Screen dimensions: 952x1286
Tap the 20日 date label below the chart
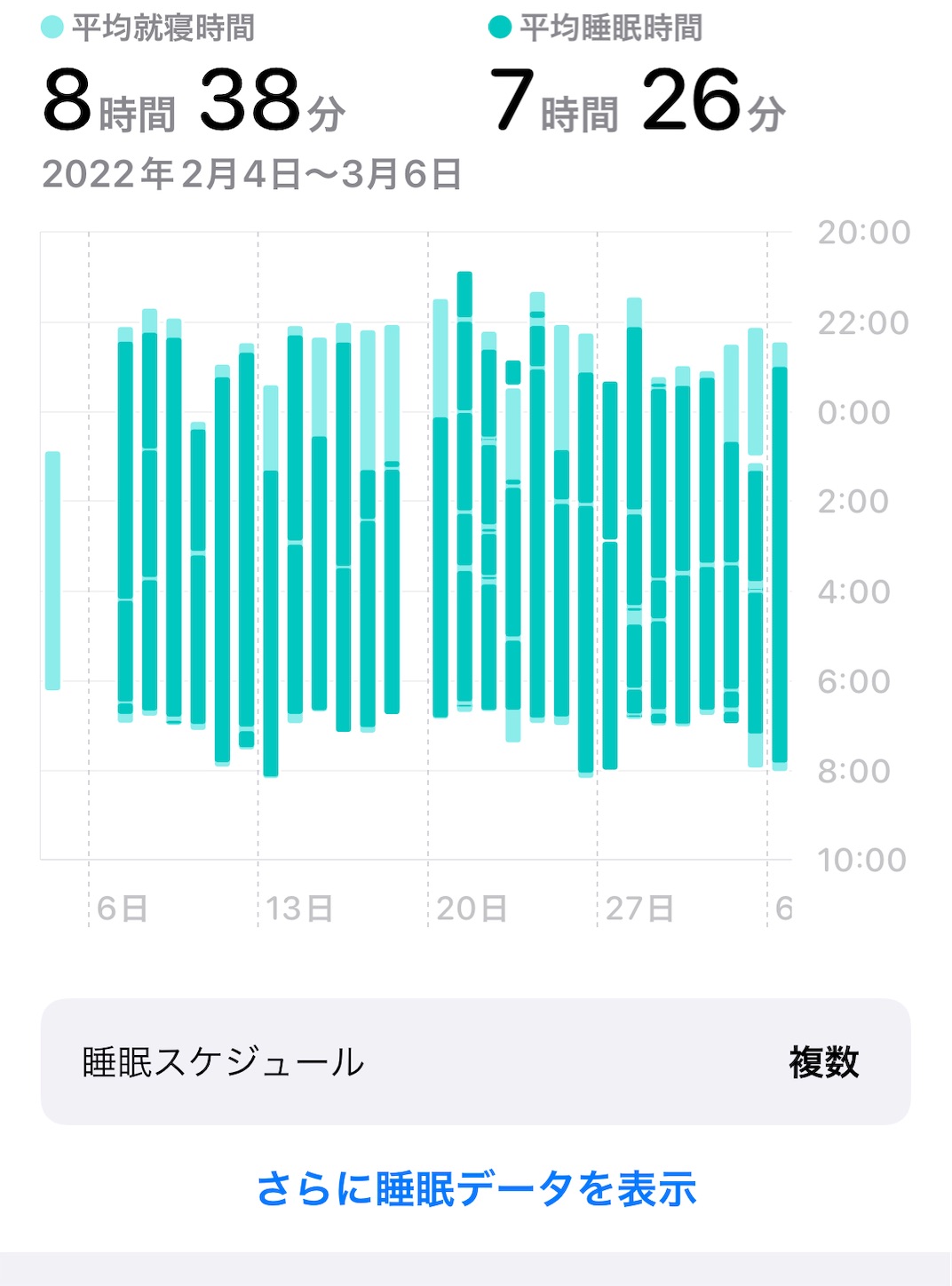pos(472,908)
